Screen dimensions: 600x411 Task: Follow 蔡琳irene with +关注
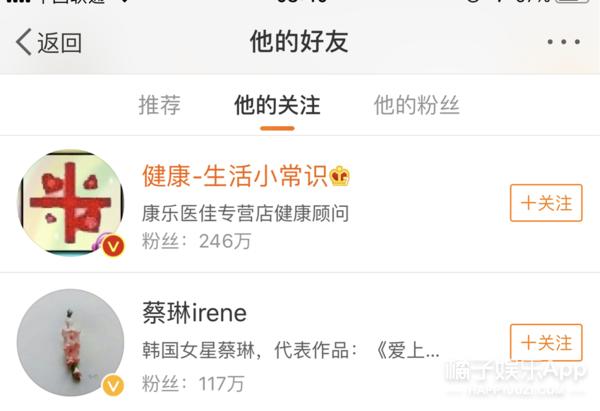pos(546,343)
